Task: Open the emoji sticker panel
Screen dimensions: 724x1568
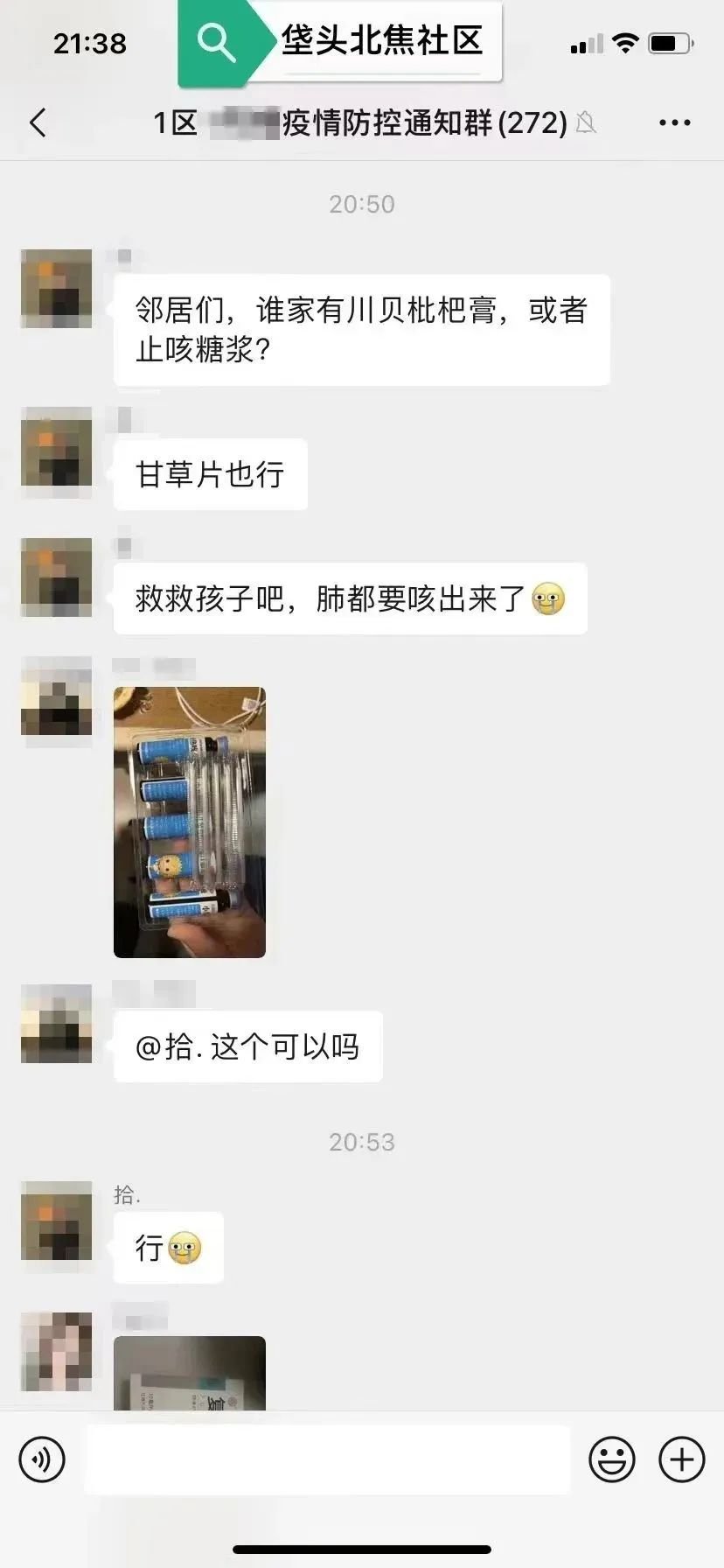Action: [x=611, y=1459]
